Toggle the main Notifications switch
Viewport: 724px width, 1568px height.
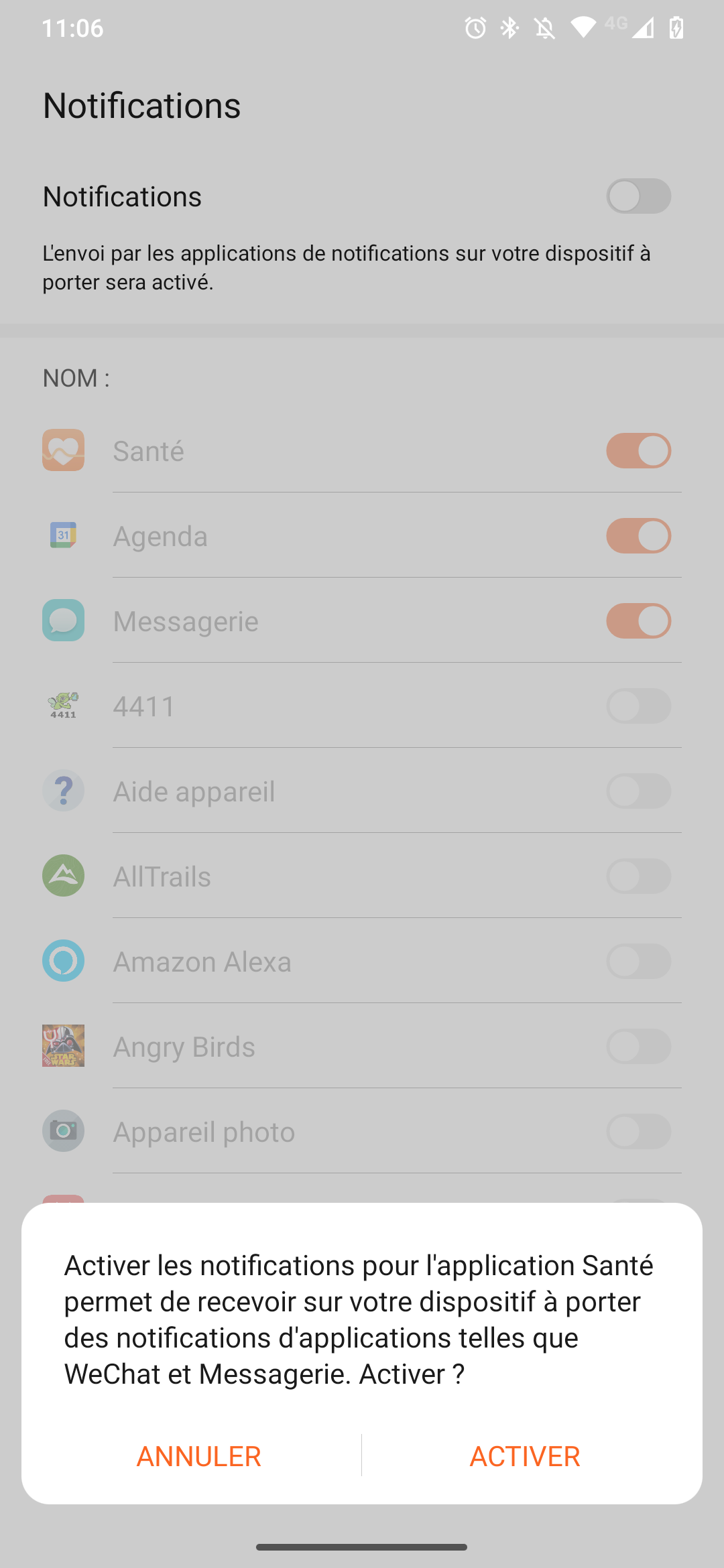[x=638, y=196]
